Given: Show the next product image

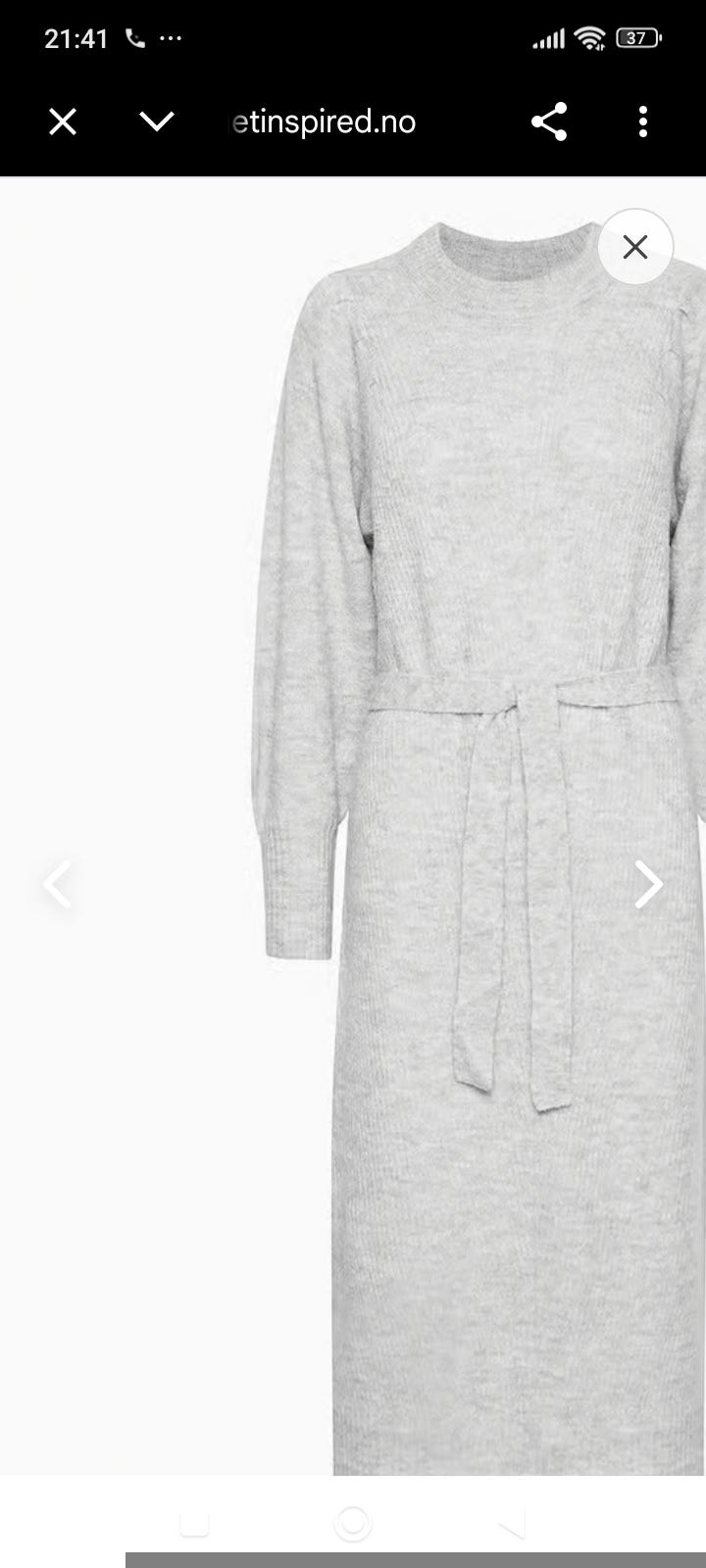Looking at the screenshot, I should [648, 885].
